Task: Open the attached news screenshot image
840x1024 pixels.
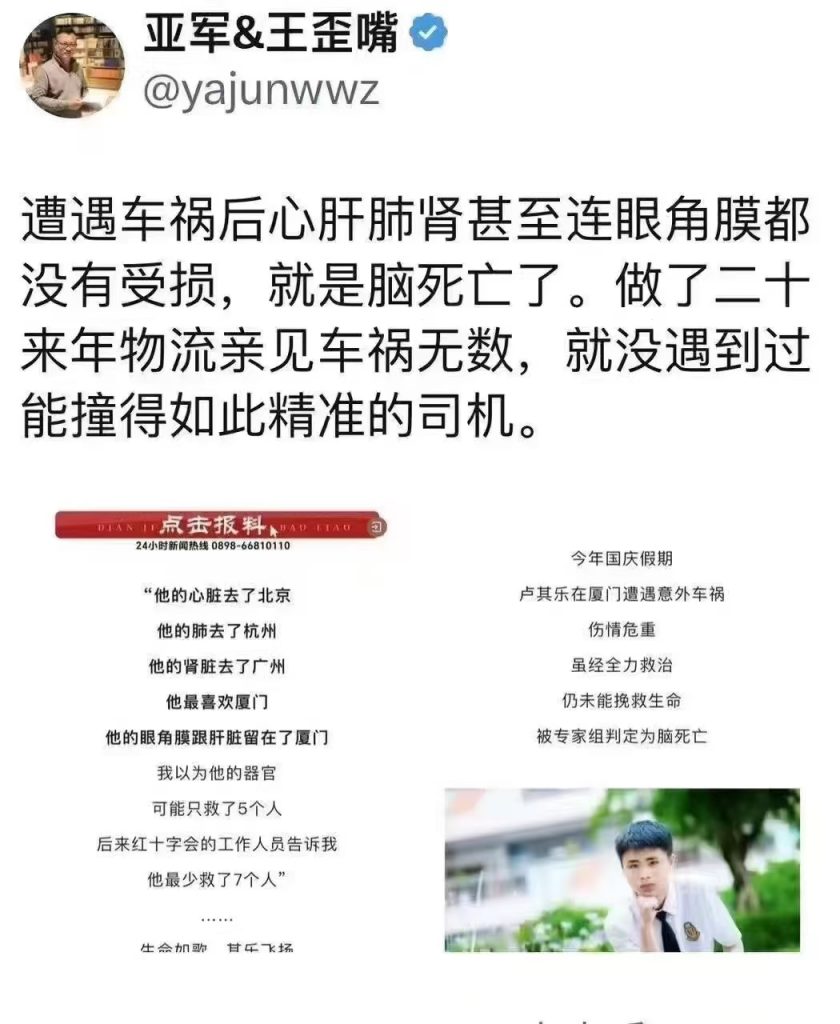Action: coord(420,730)
